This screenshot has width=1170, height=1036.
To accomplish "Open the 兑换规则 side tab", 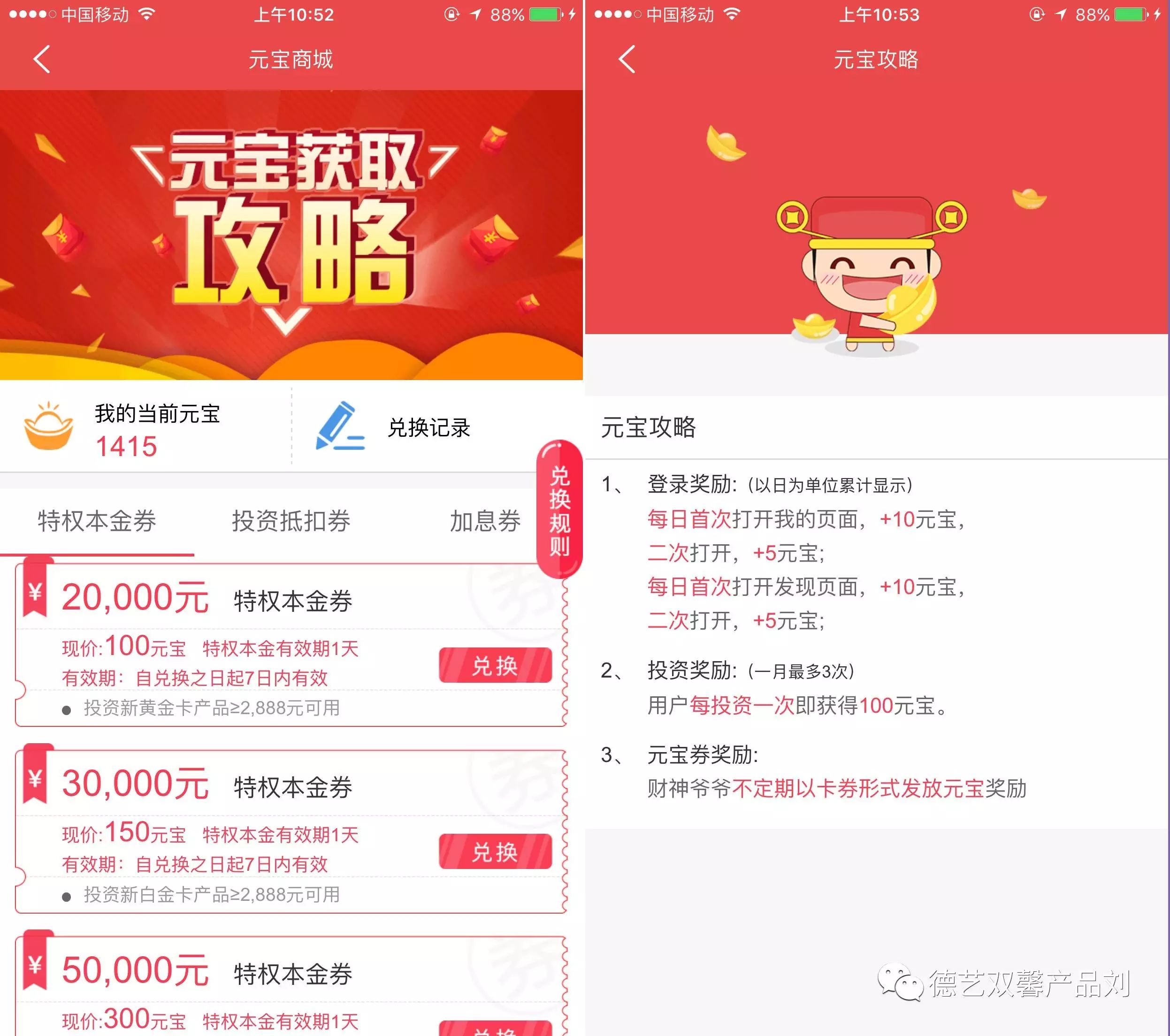I will [x=559, y=510].
